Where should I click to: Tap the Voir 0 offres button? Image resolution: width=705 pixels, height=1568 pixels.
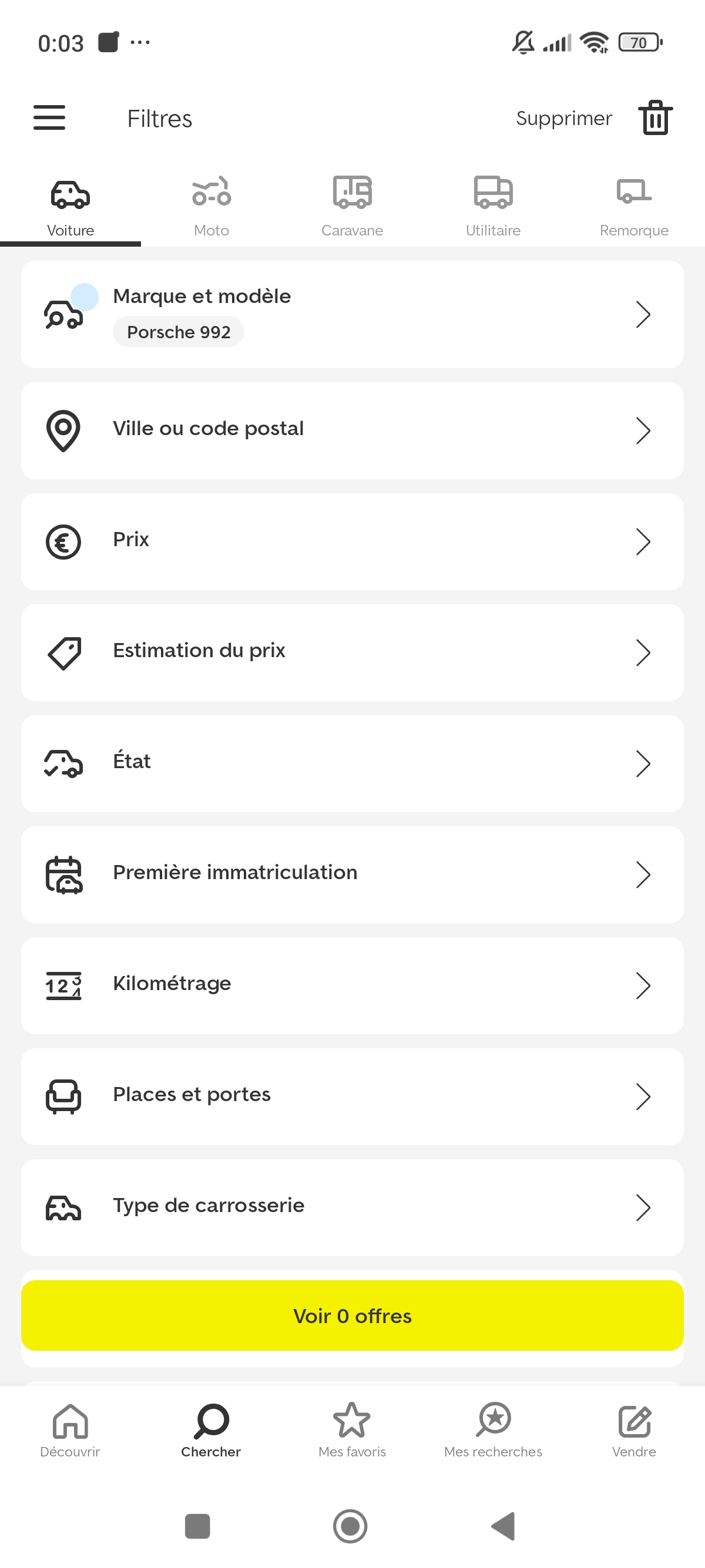click(x=352, y=1315)
